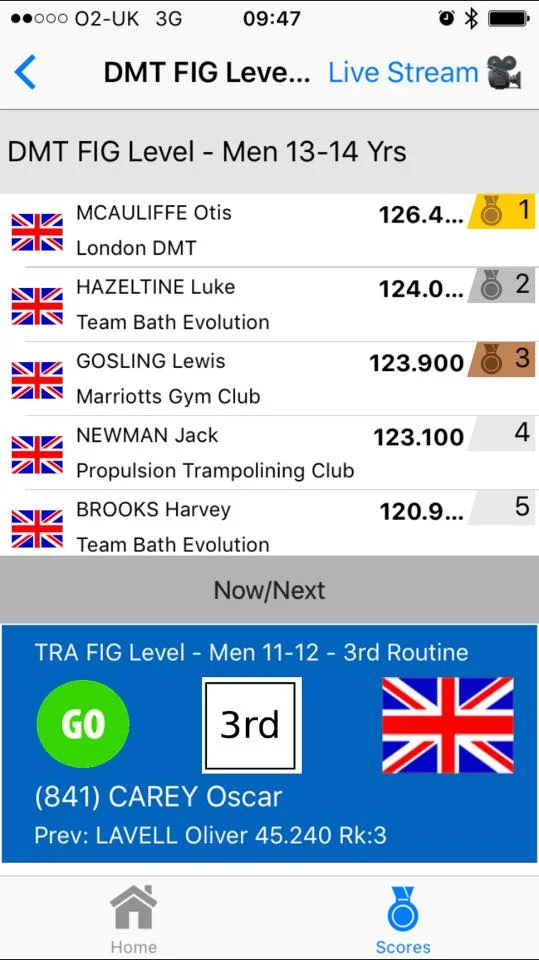This screenshot has height=960, width=539.
Task: Go back using the blue arrow
Action: pos(25,72)
